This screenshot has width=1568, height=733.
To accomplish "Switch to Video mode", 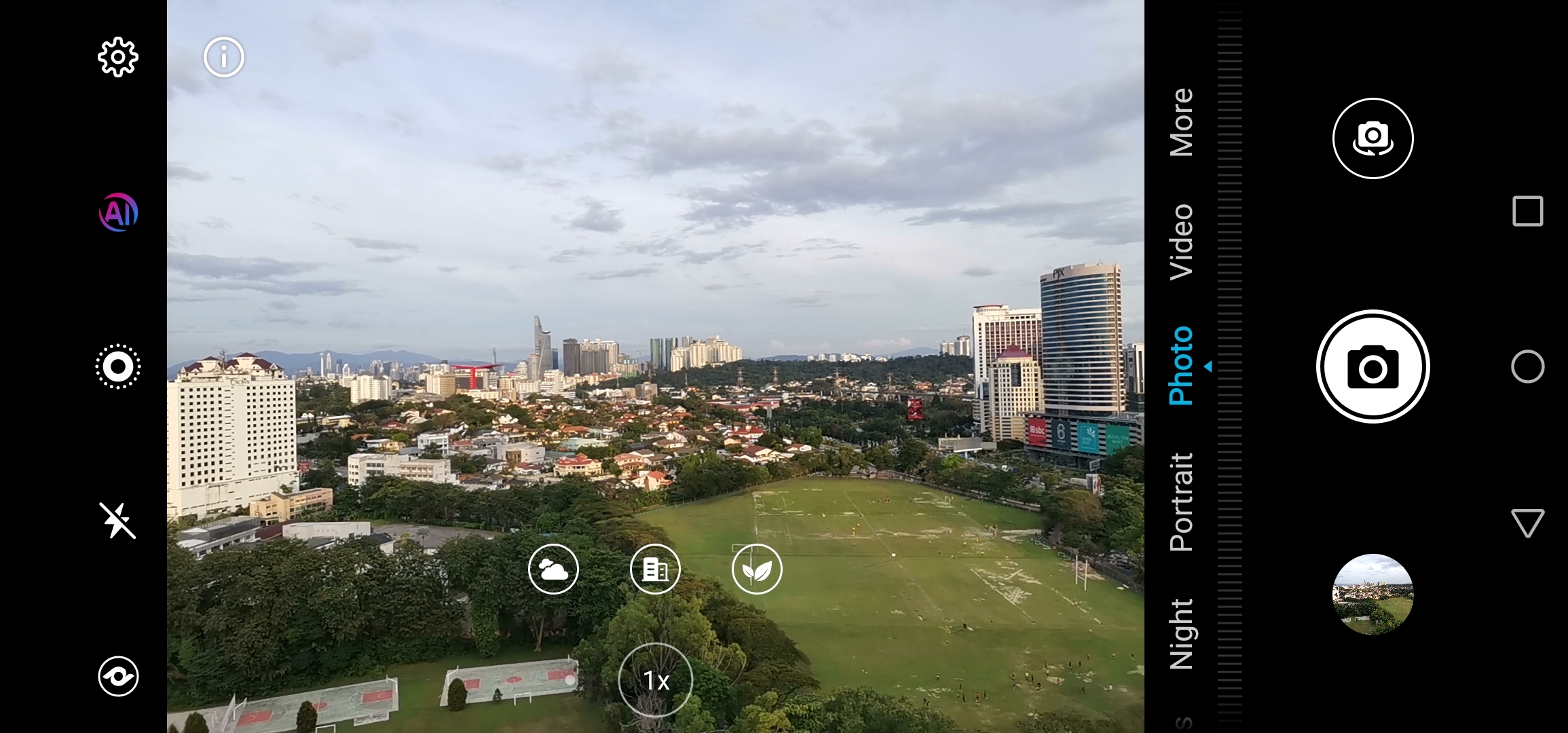I will pyautogui.click(x=1182, y=242).
